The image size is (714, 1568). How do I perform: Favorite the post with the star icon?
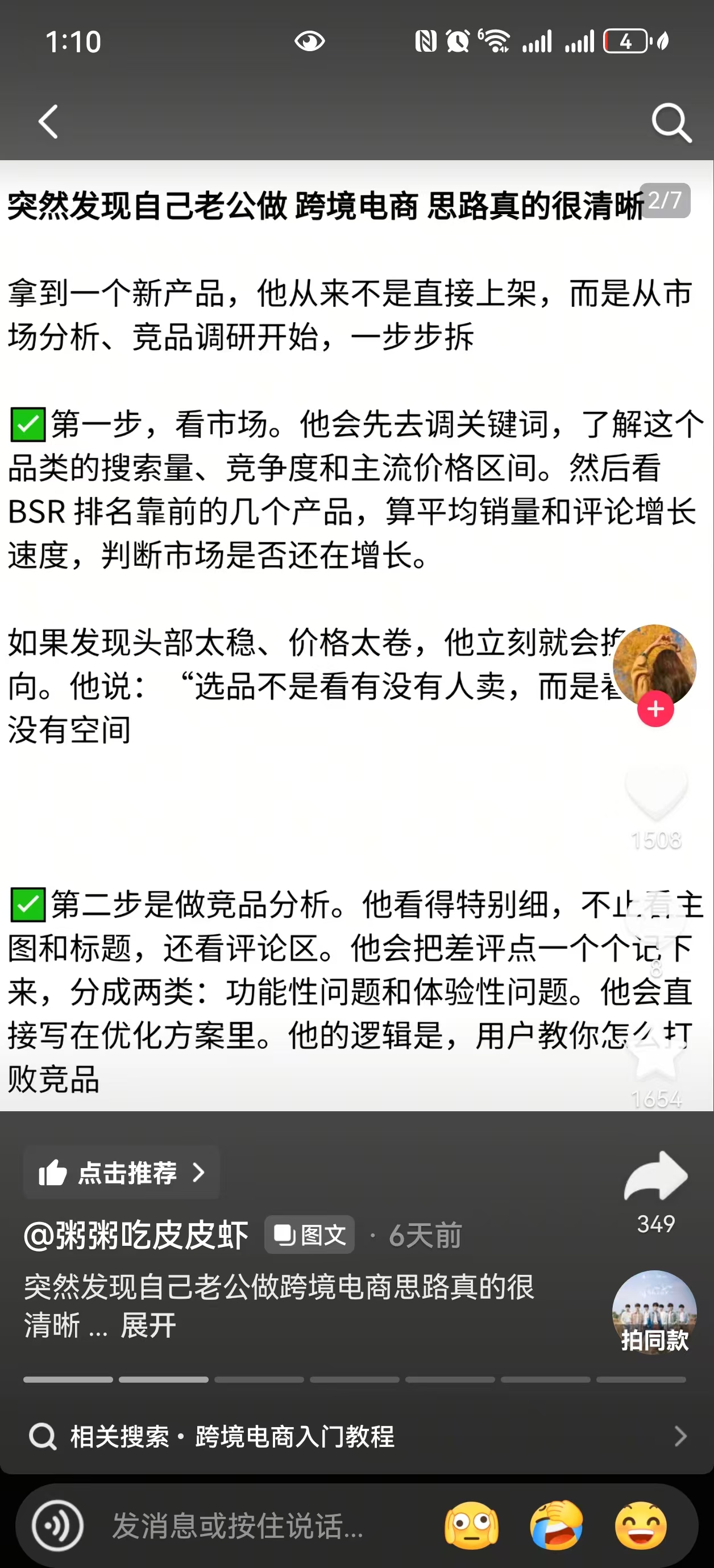[657, 1055]
